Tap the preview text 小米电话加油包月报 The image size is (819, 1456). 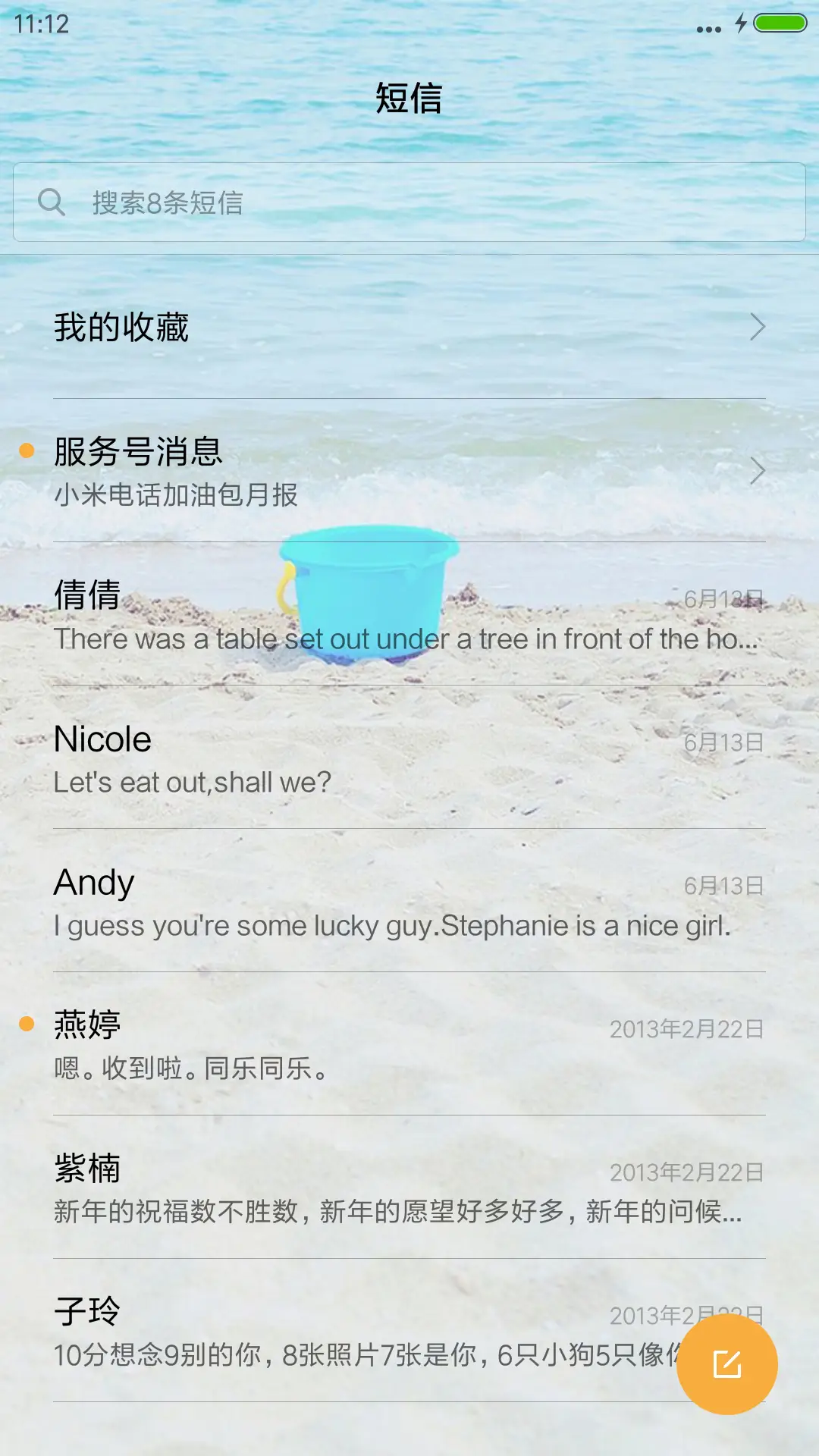[x=174, y=497]
